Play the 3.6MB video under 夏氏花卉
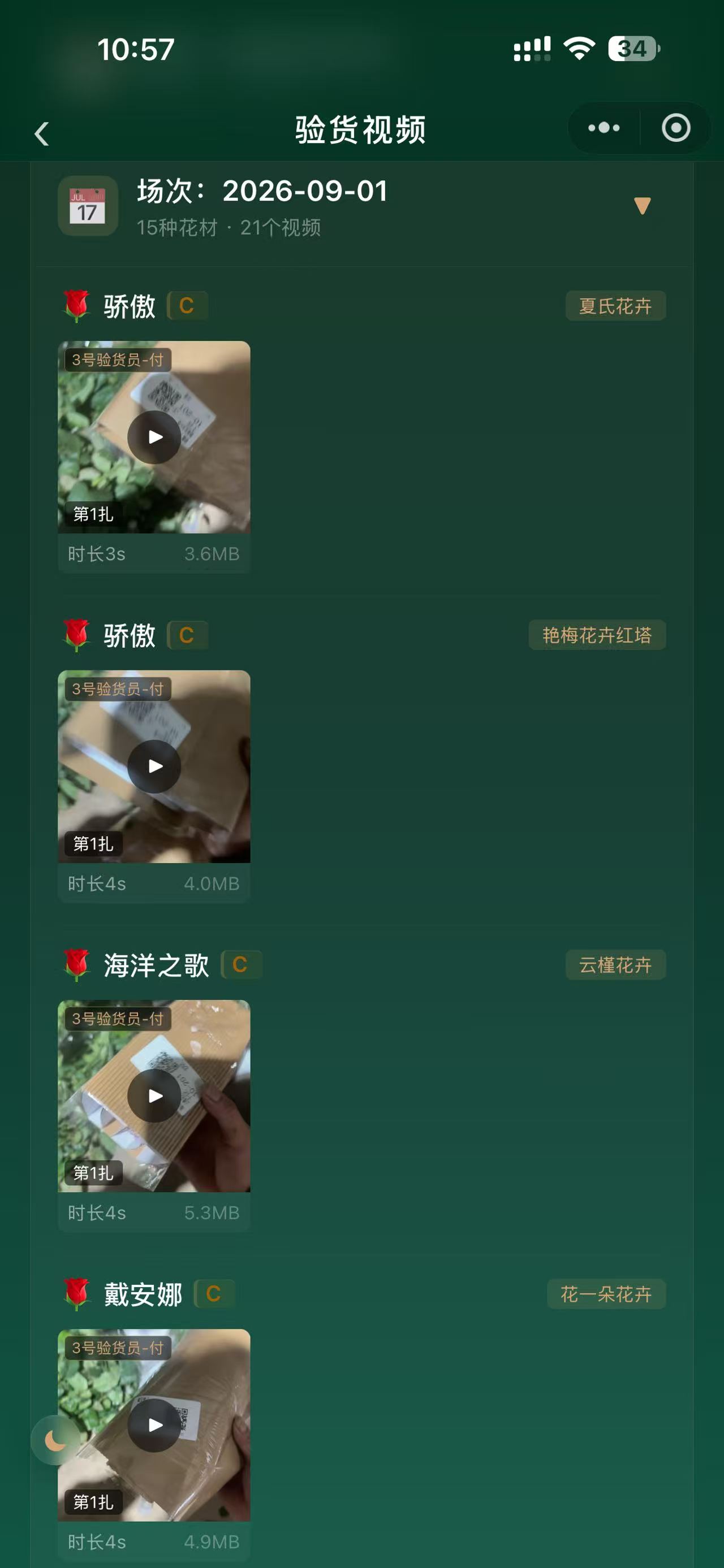Viewport: 724px width, 1568px height. pyautogui.click(x=154, y=437)
